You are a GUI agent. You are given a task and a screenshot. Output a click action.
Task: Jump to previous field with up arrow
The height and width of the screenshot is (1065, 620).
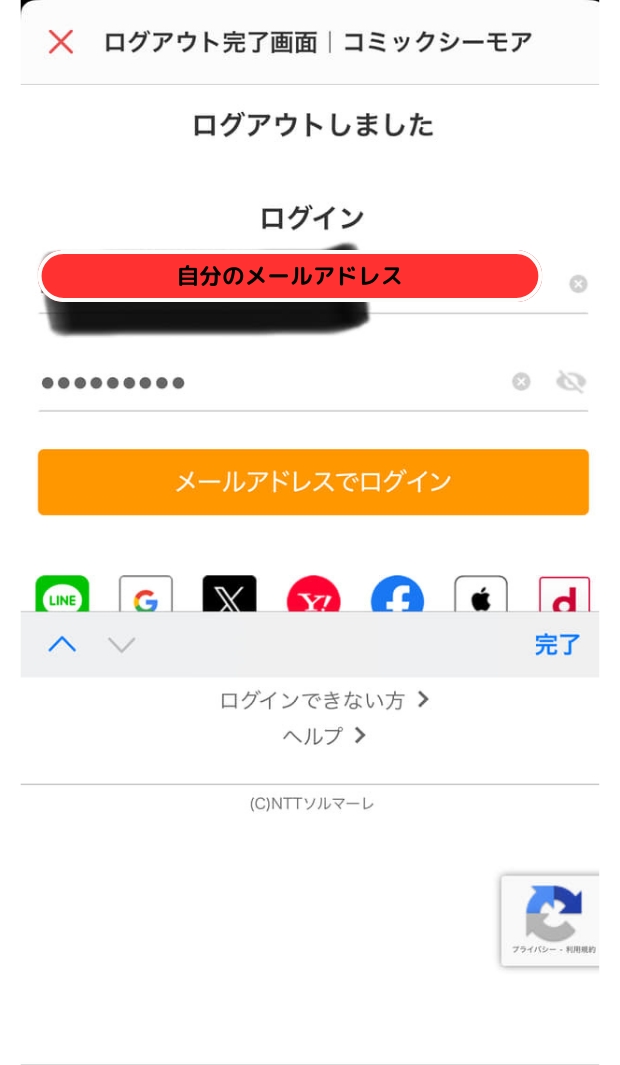pos(62,644)
